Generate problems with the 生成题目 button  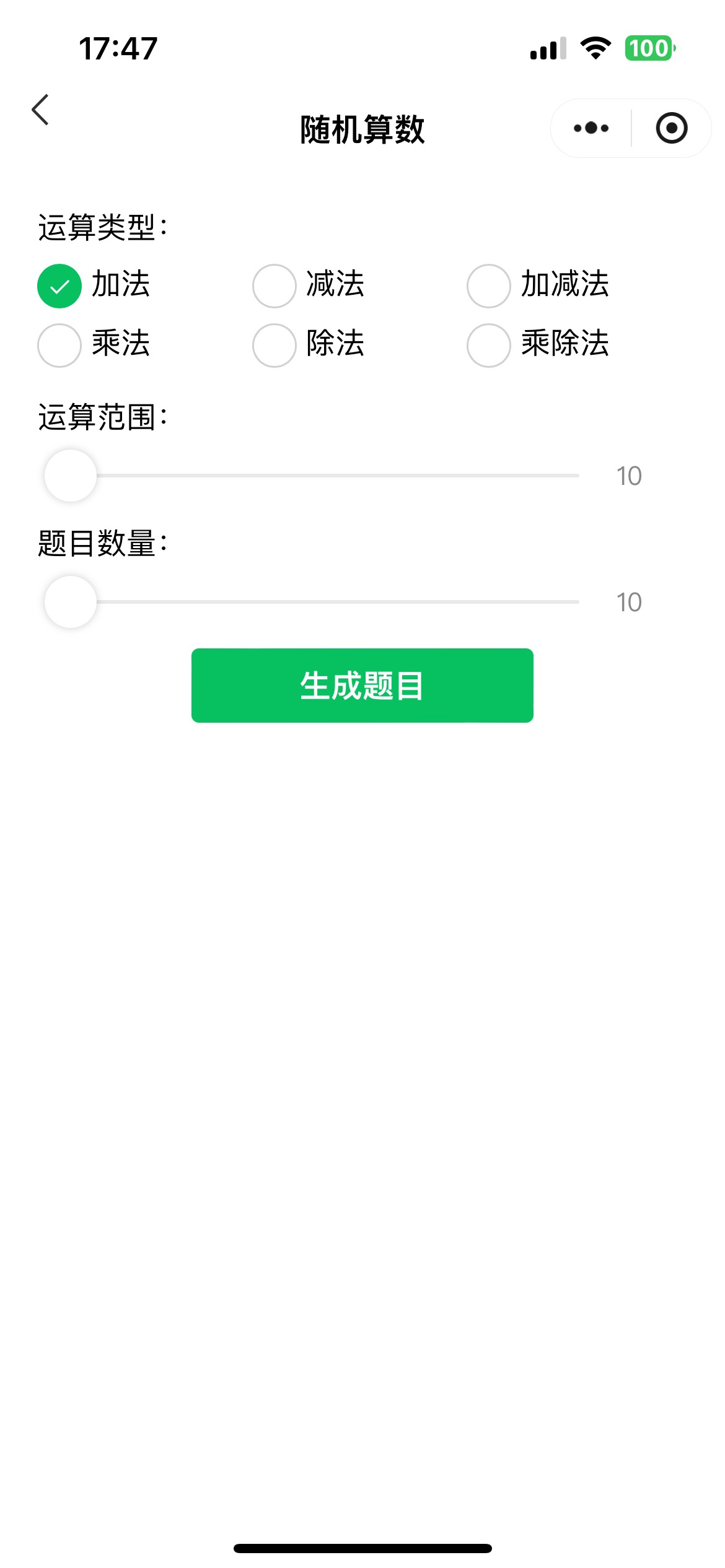click(362, 686)
